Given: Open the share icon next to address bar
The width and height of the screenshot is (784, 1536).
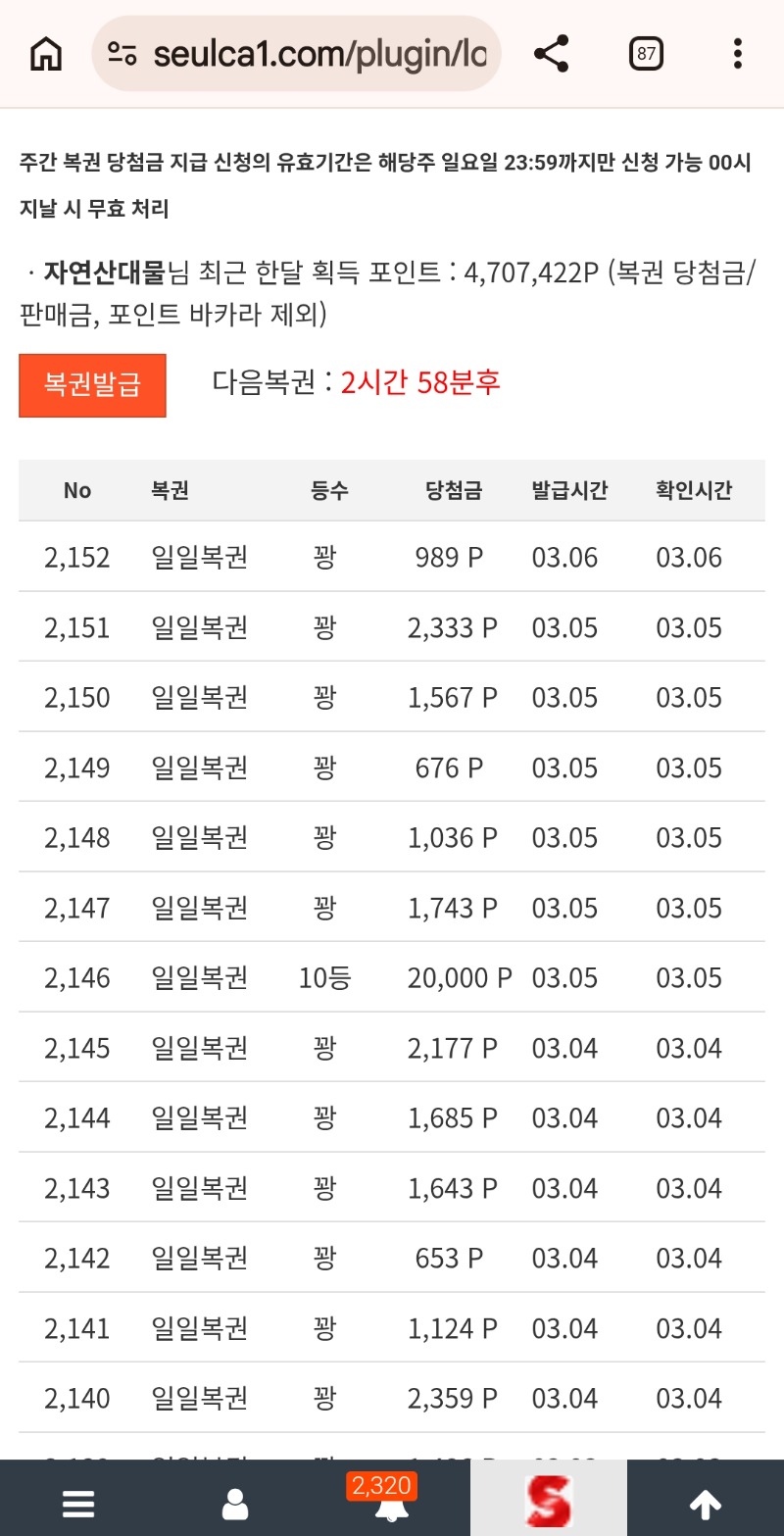Looking at the screenshot, I should coord(552,53).
